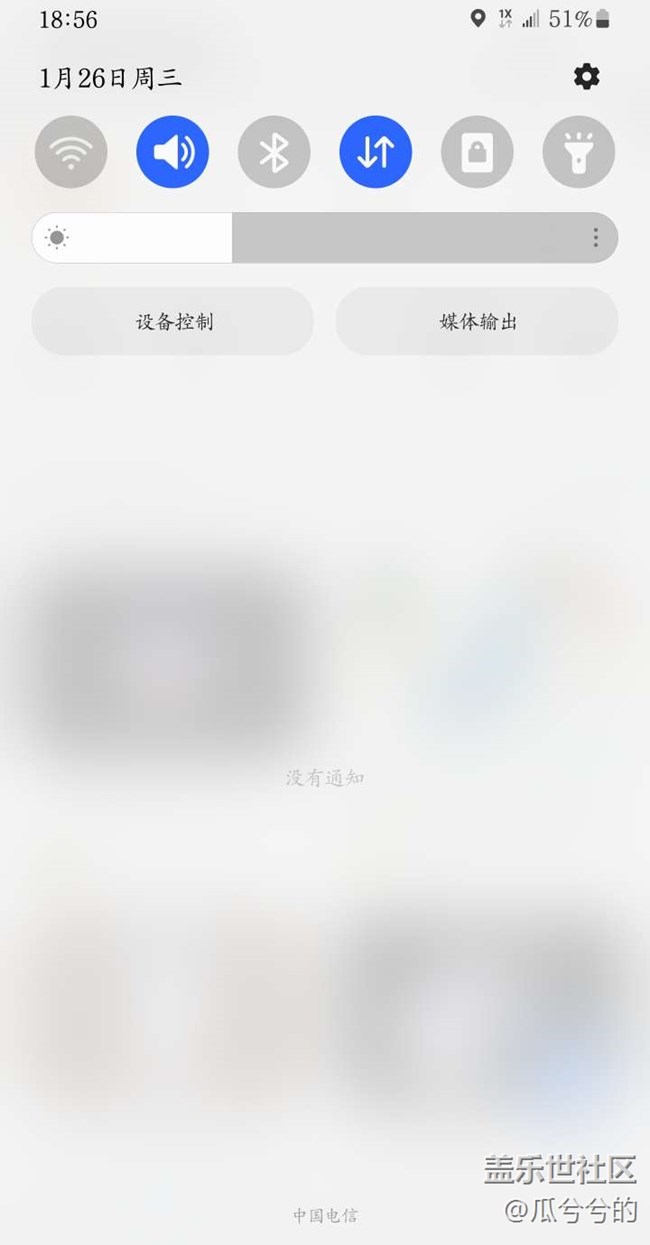650x1245 pixels.
Task: Open brightness options via three-dot menu
Action: [x=595, y=238]
